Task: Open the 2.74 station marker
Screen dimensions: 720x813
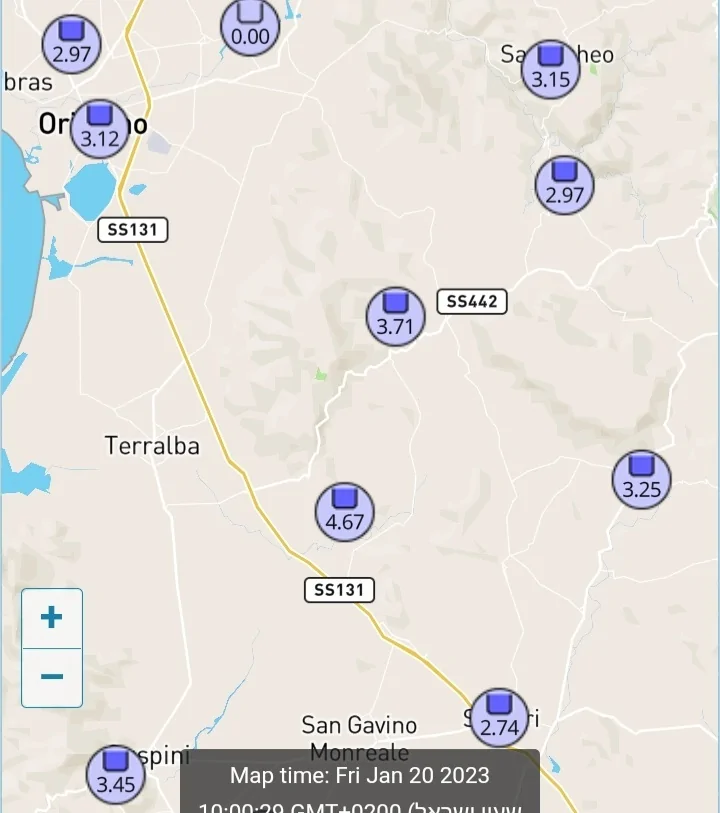Action: pyautogui.click(x=499, y=718)
